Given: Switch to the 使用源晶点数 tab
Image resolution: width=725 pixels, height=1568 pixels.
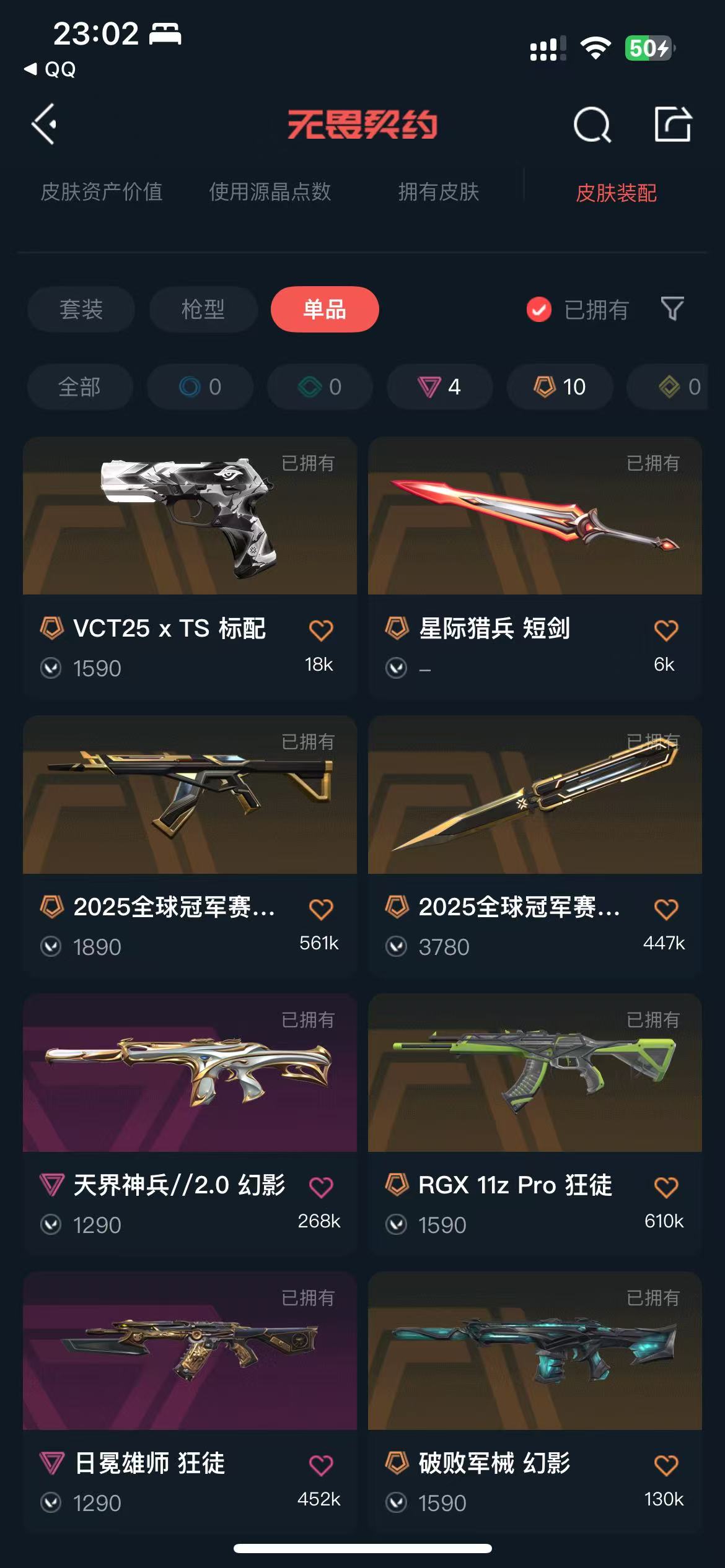Looking at the screenshot, I should click(x=270, y=192).
